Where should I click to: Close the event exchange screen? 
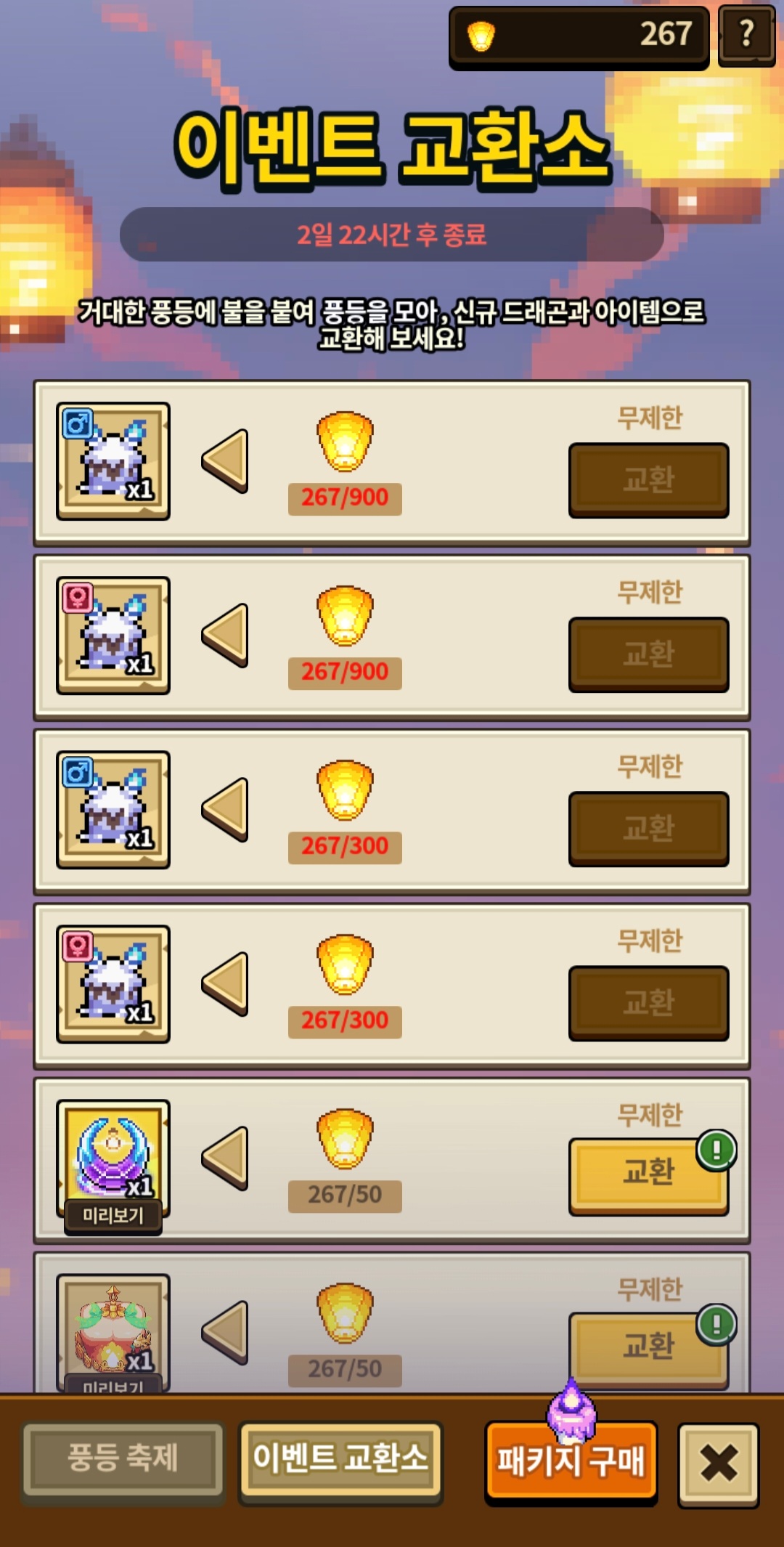tap(719, 1463)
